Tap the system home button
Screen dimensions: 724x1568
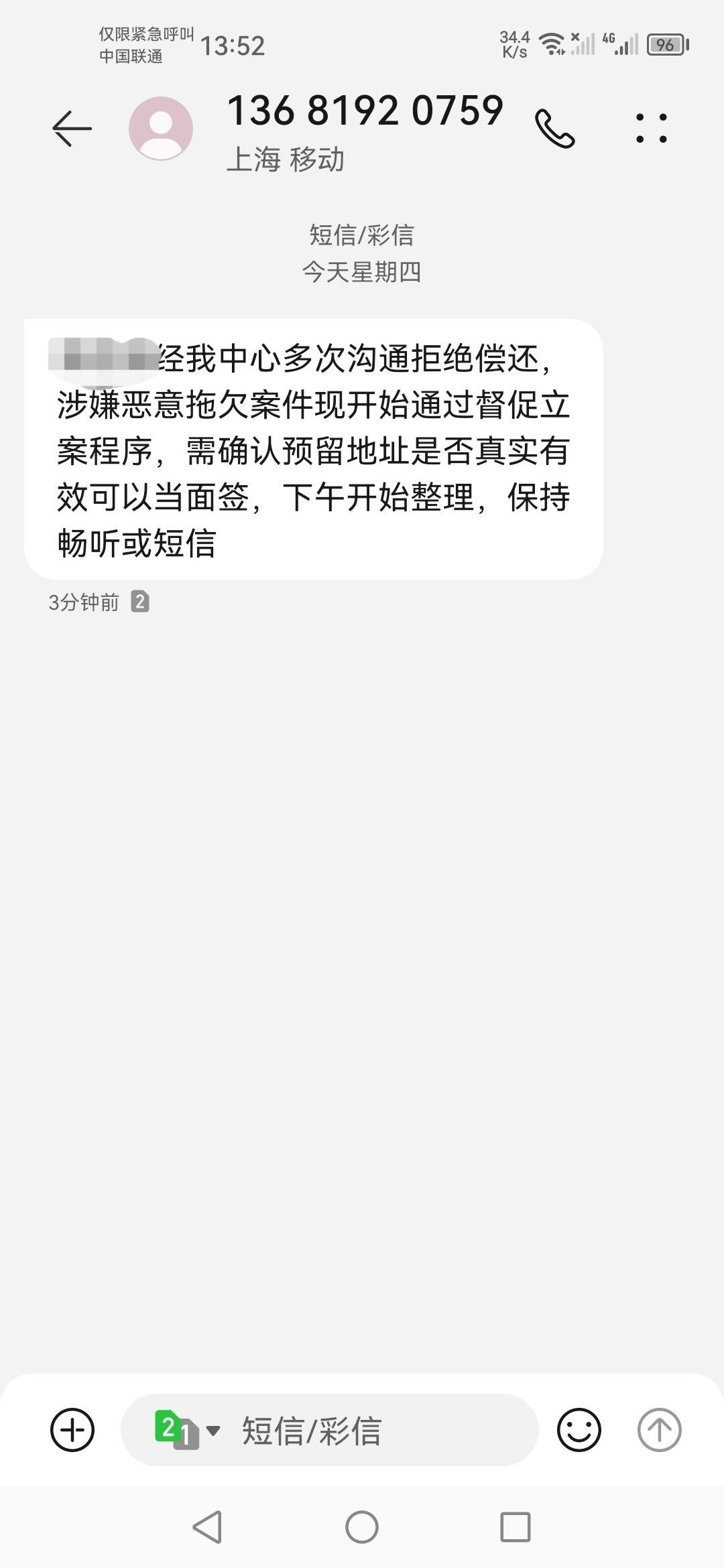pyautogui.click(x=362, y=1527)
